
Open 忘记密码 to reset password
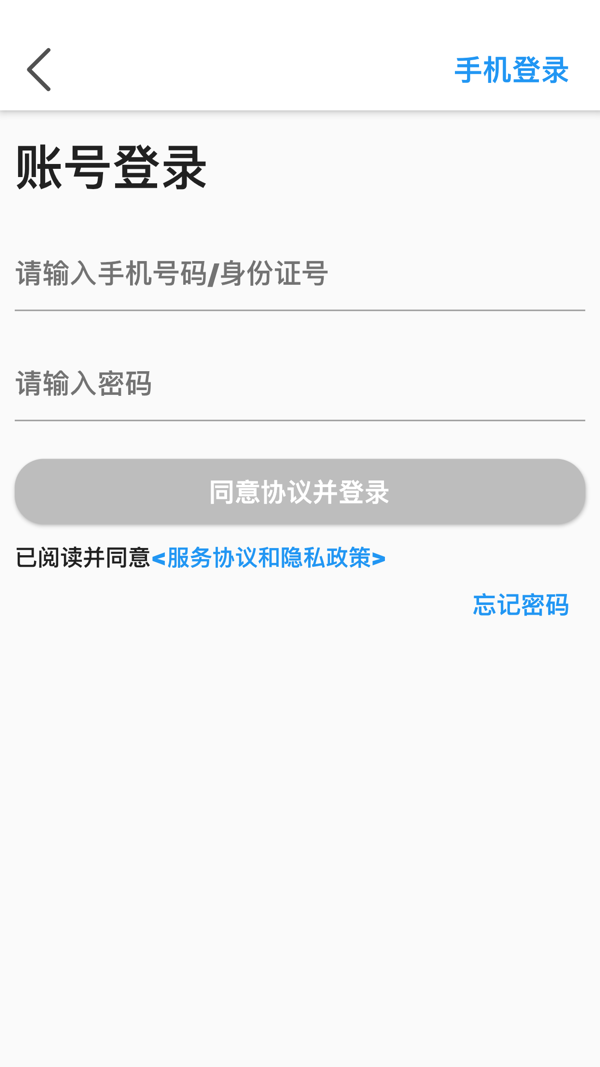520,605
